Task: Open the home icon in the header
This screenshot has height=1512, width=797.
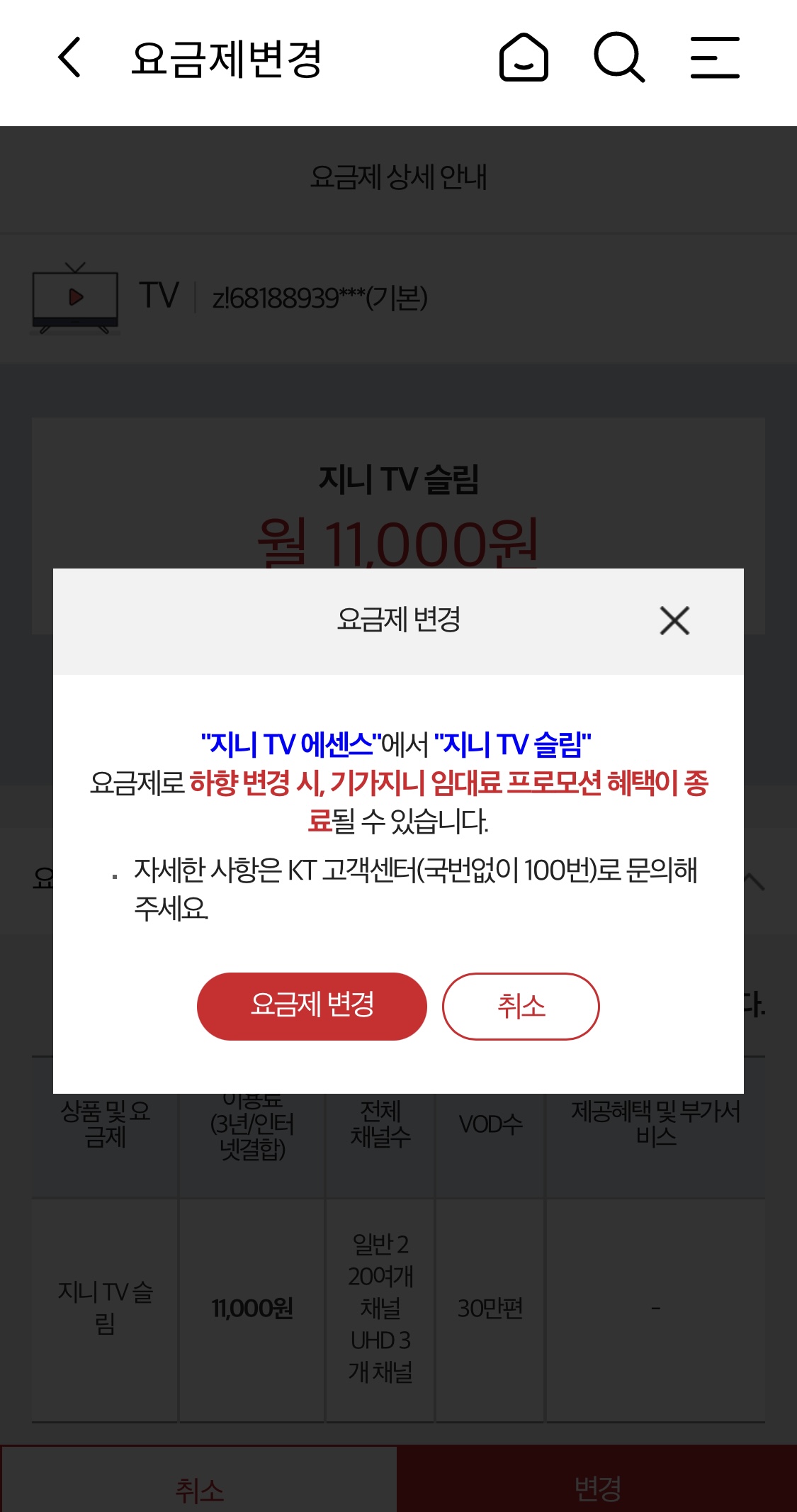Action: point(524,57)
